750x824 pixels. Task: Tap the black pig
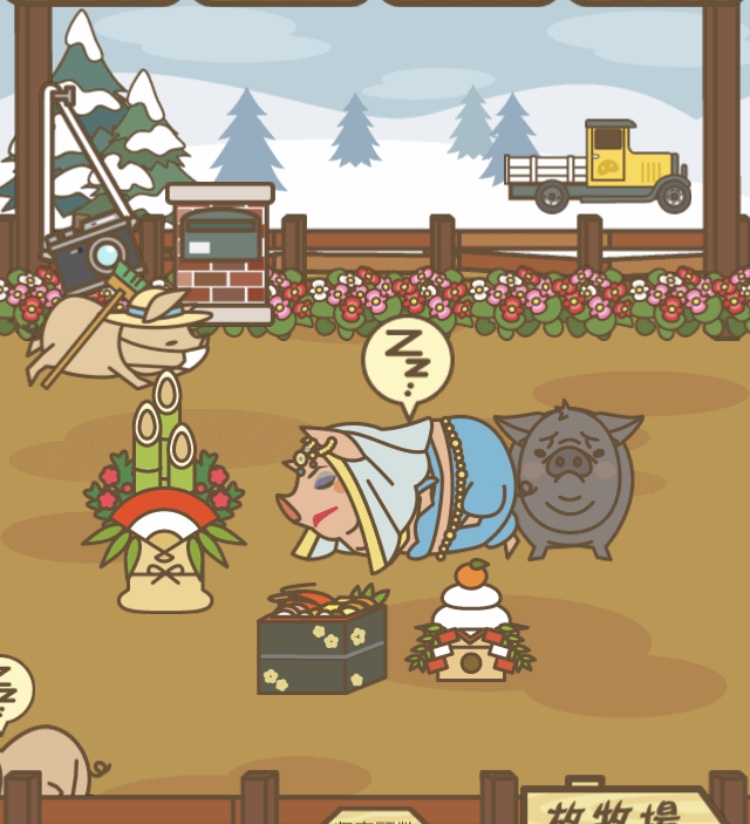tap(570, 480)
